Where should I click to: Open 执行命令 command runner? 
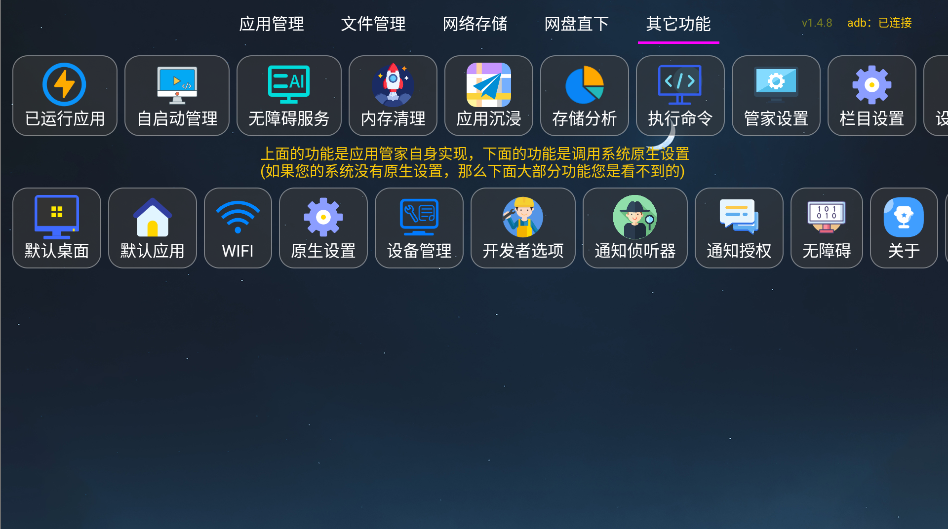[x=680, y=96]
